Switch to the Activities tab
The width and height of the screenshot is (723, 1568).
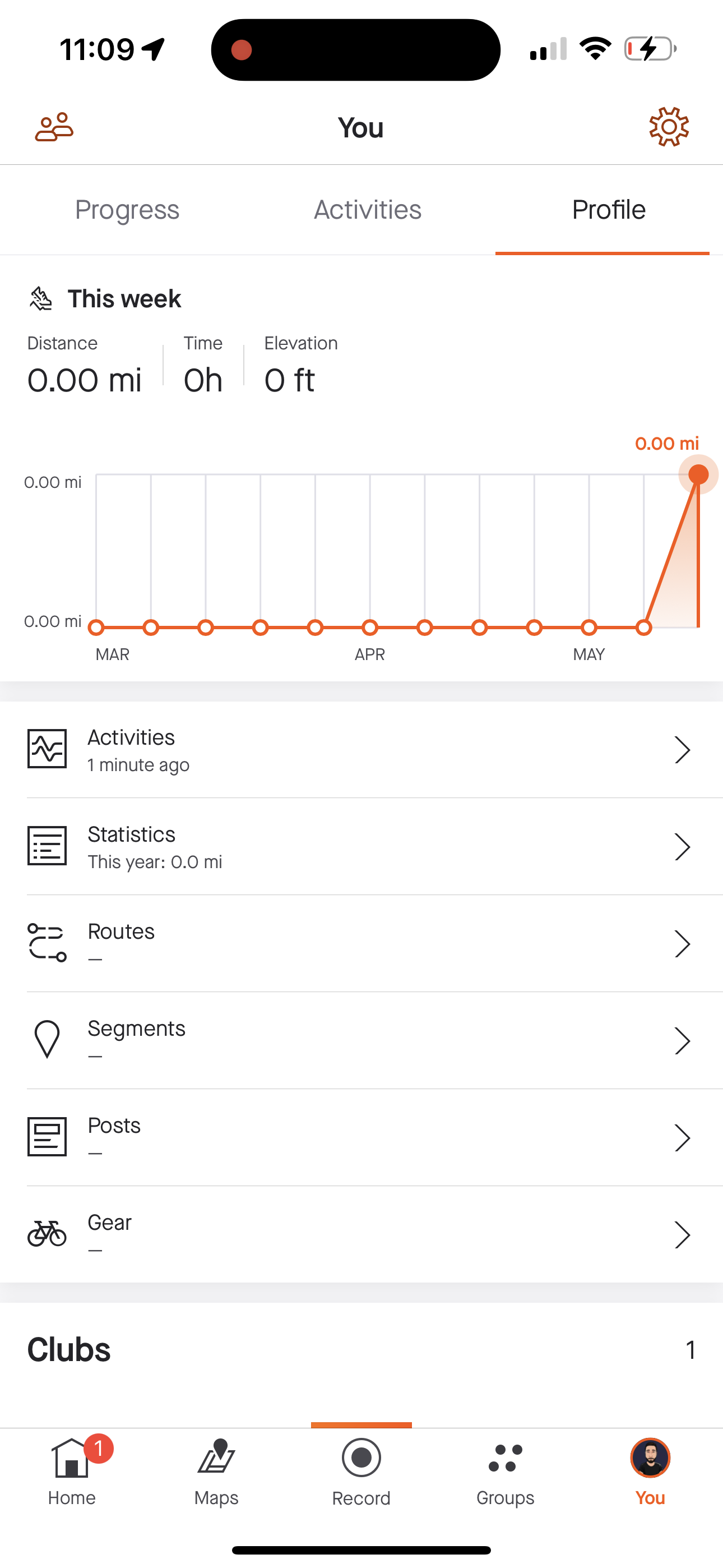(368, 209)
